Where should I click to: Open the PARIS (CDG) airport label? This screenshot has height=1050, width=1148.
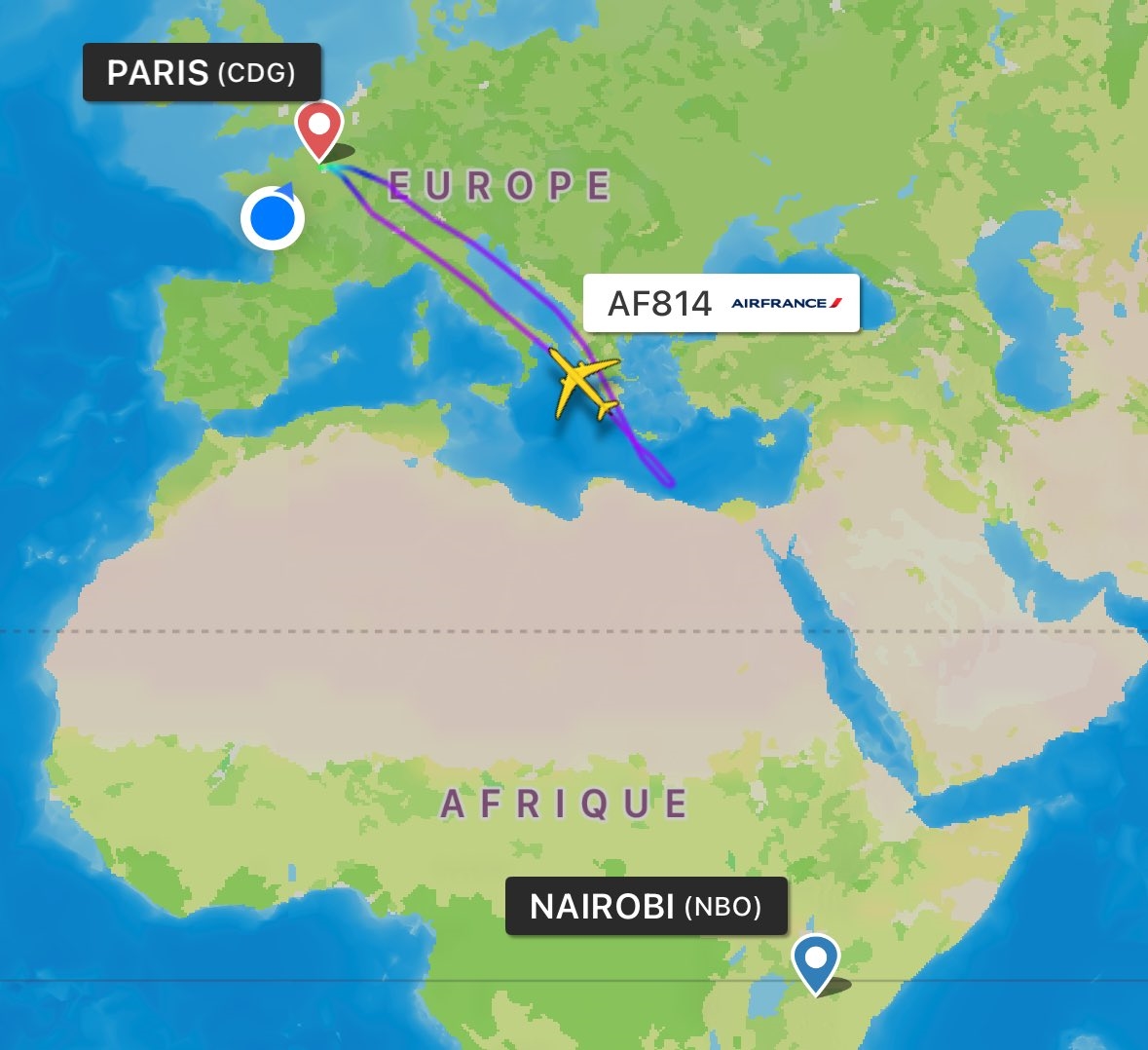tap(202, 73)
